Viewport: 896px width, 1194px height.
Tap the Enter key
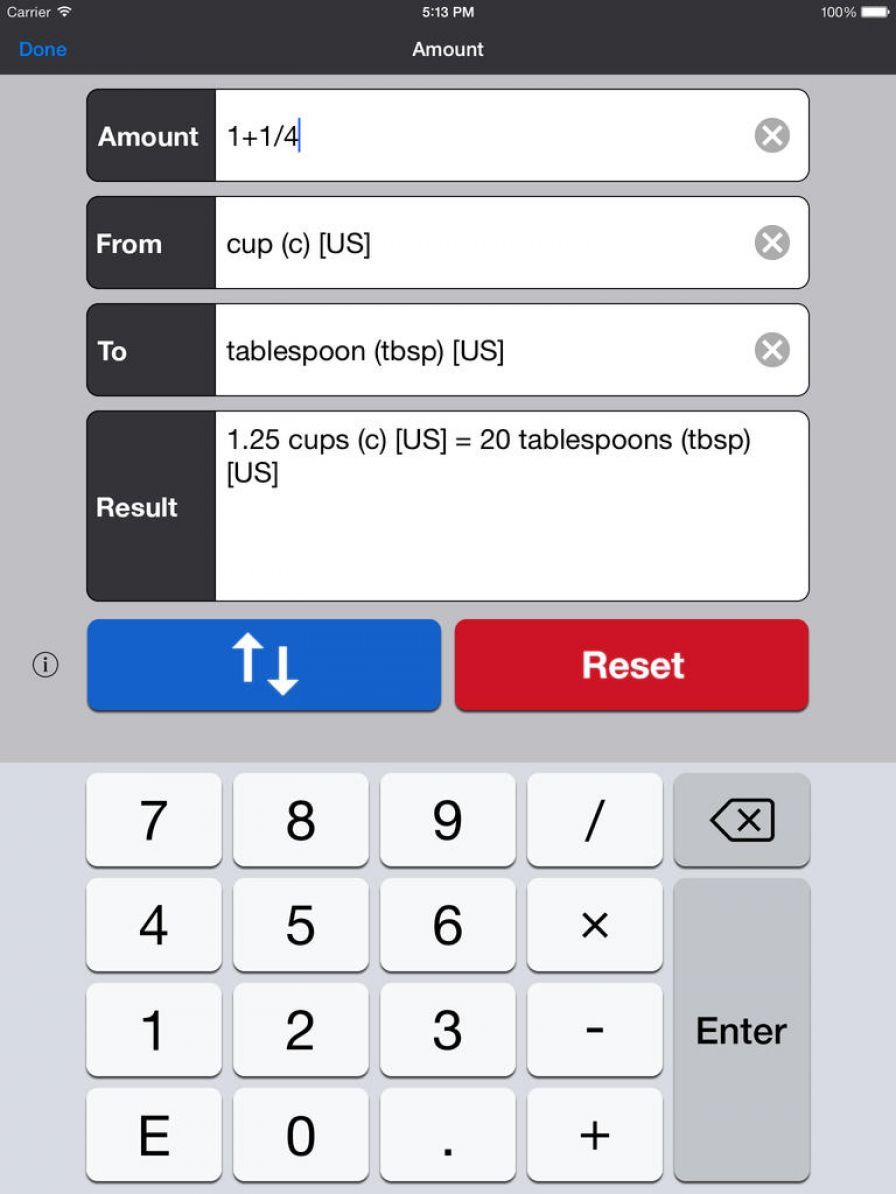(x=741, y=1030)
